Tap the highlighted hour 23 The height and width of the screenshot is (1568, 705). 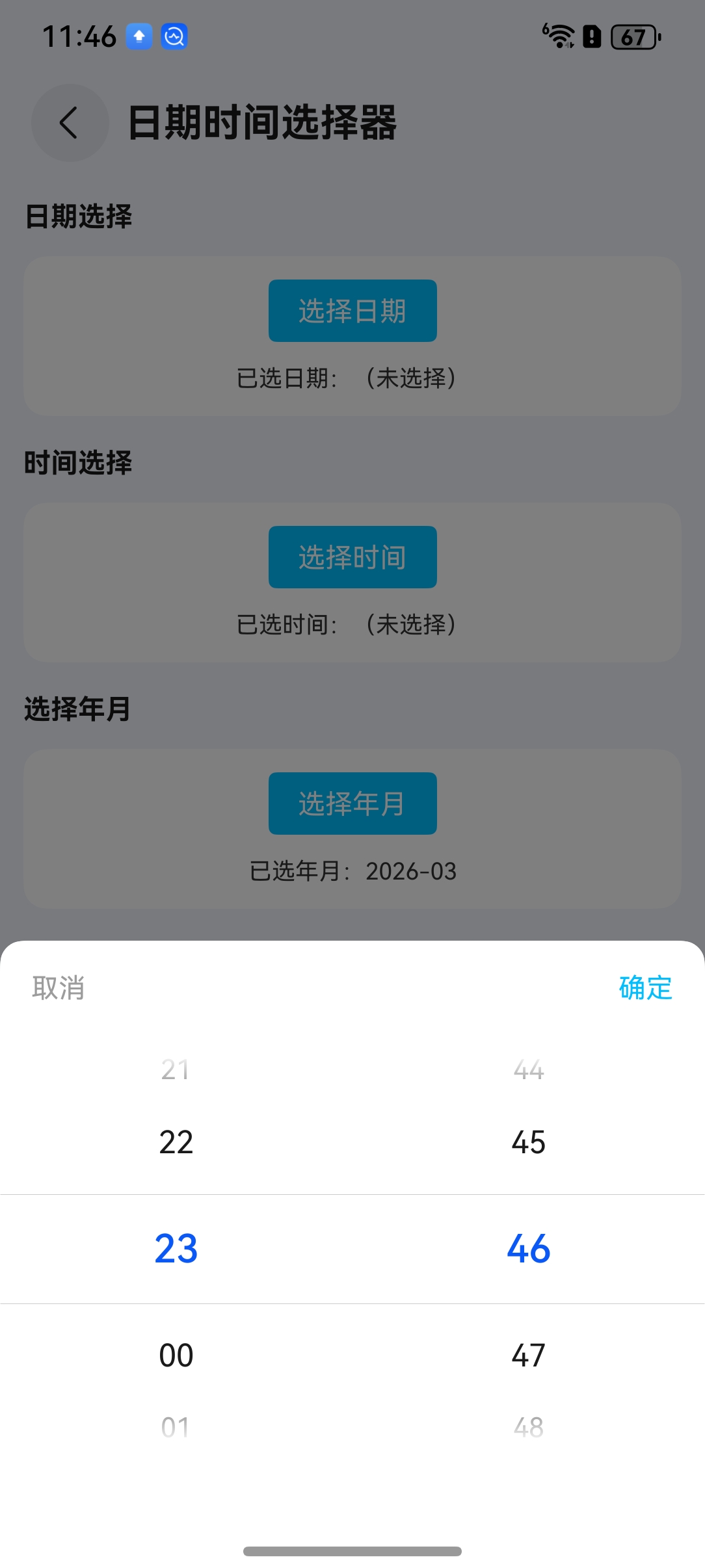(x=176, y=1248)
